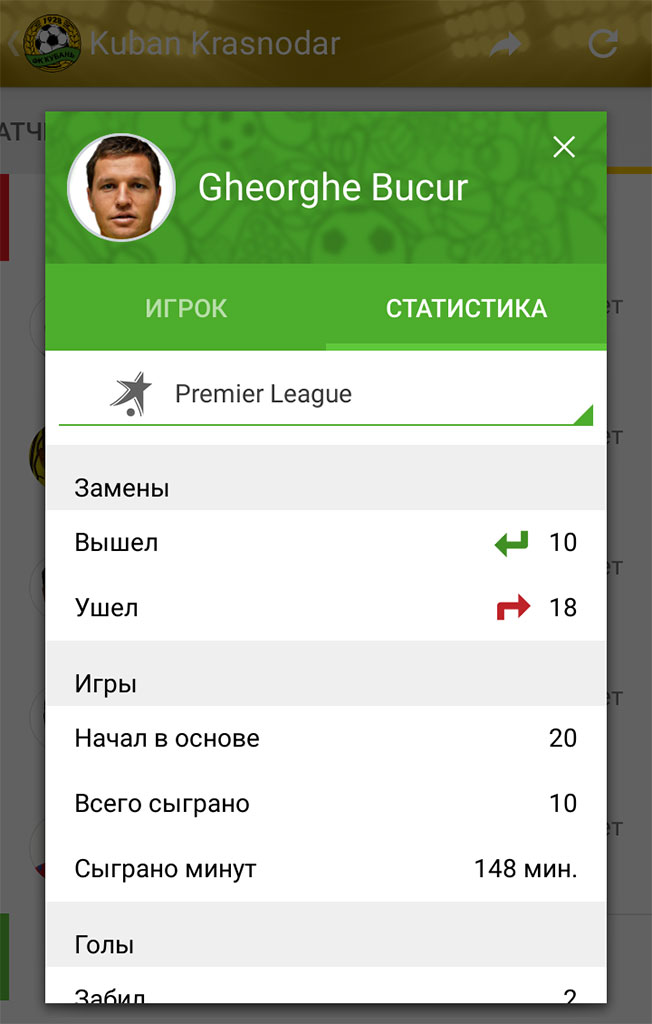Viewport: 652px width, 1024px height.
Task: Select the СТАТИСТИКА tab
Action: click(466, 308)
